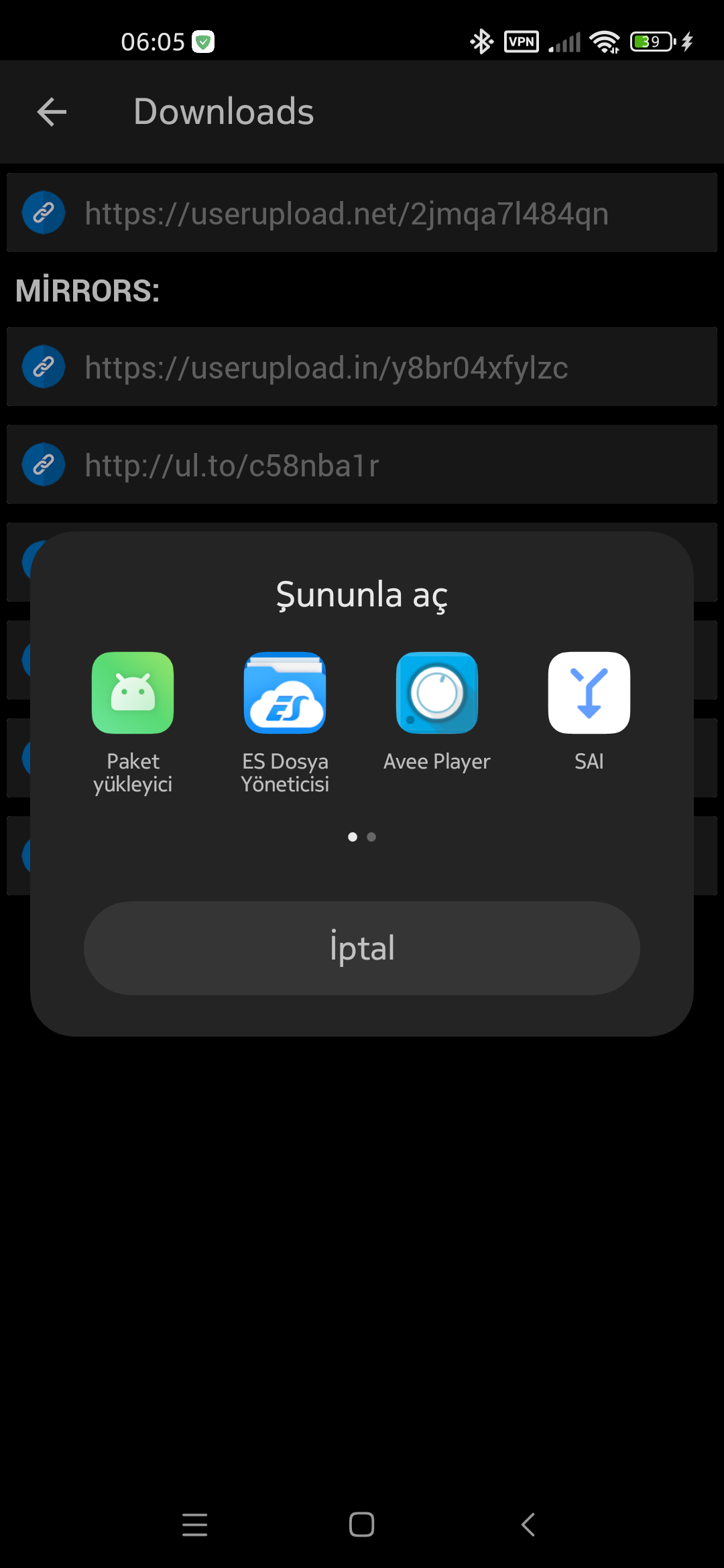Viewport: 724px width, 1568px height.
Task: Open with Paket yükleyici
Action: pos(133,722)
